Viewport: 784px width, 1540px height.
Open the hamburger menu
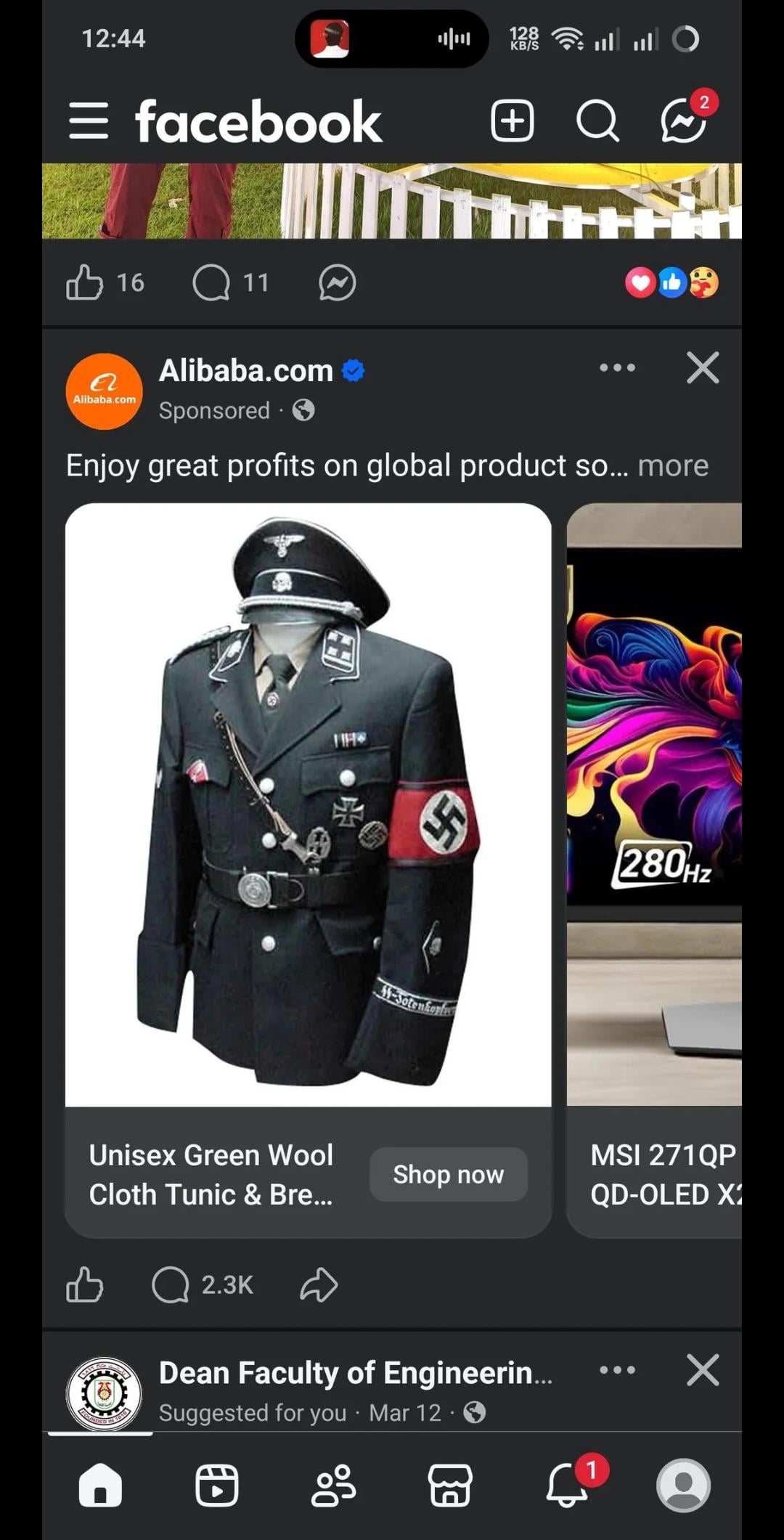(89, 121)
